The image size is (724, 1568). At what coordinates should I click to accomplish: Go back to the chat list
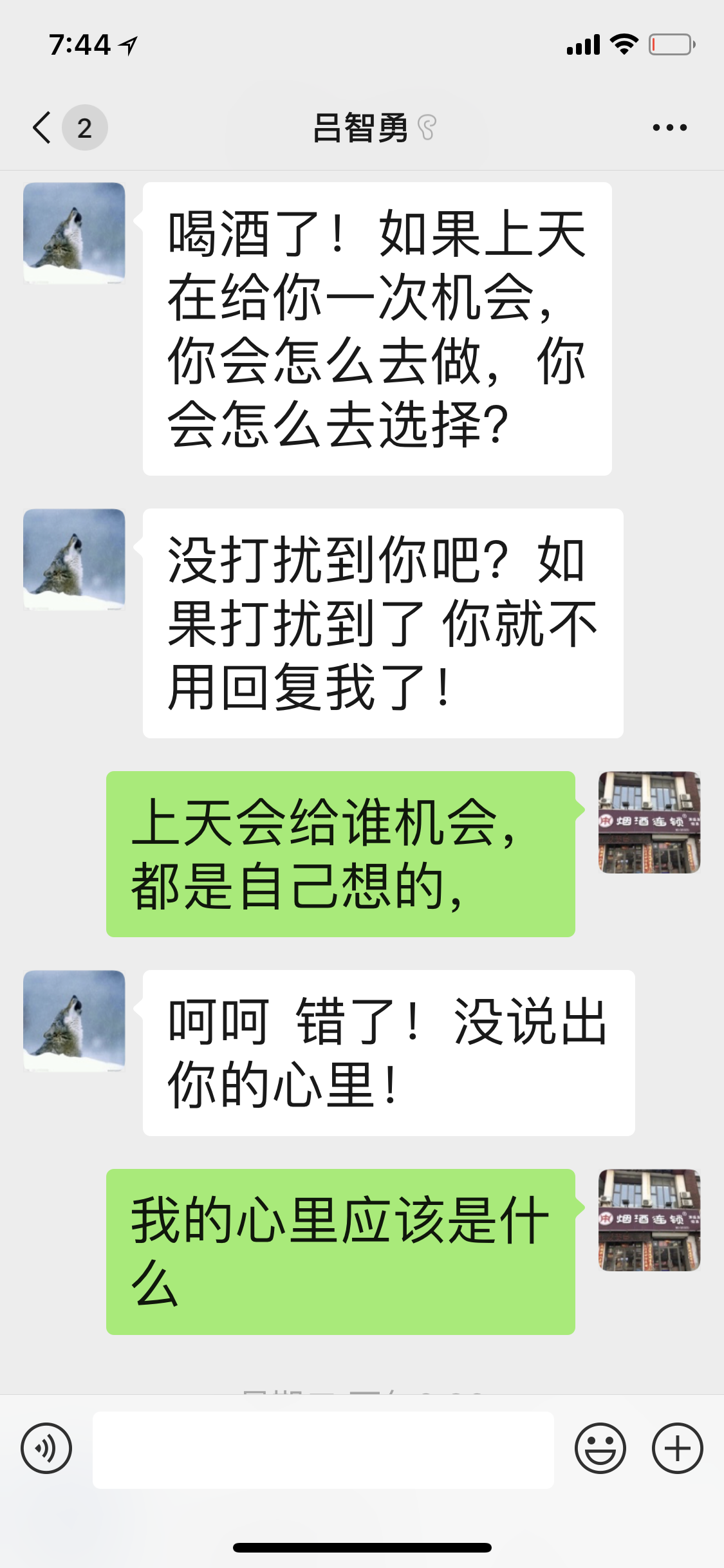tap(44, 127)
